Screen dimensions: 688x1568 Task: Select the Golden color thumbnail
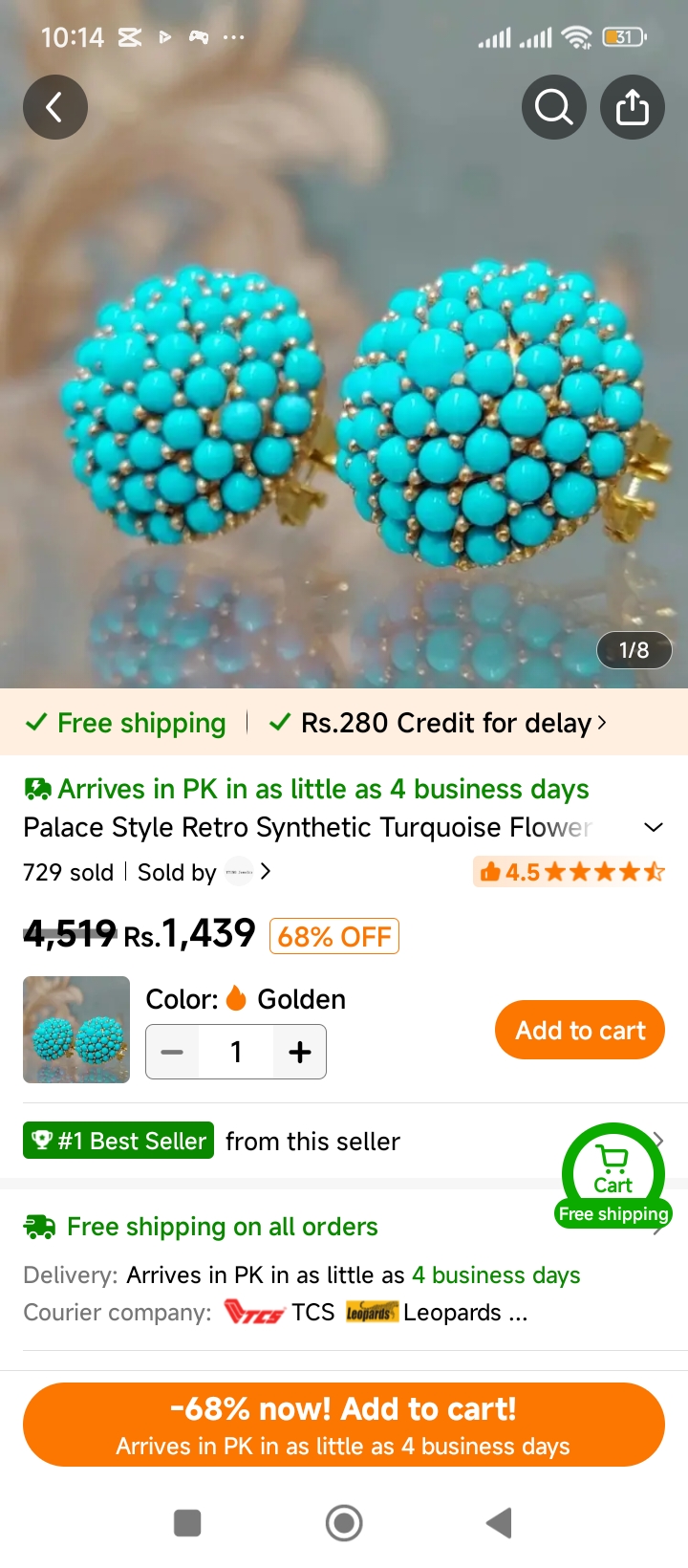76,1030
